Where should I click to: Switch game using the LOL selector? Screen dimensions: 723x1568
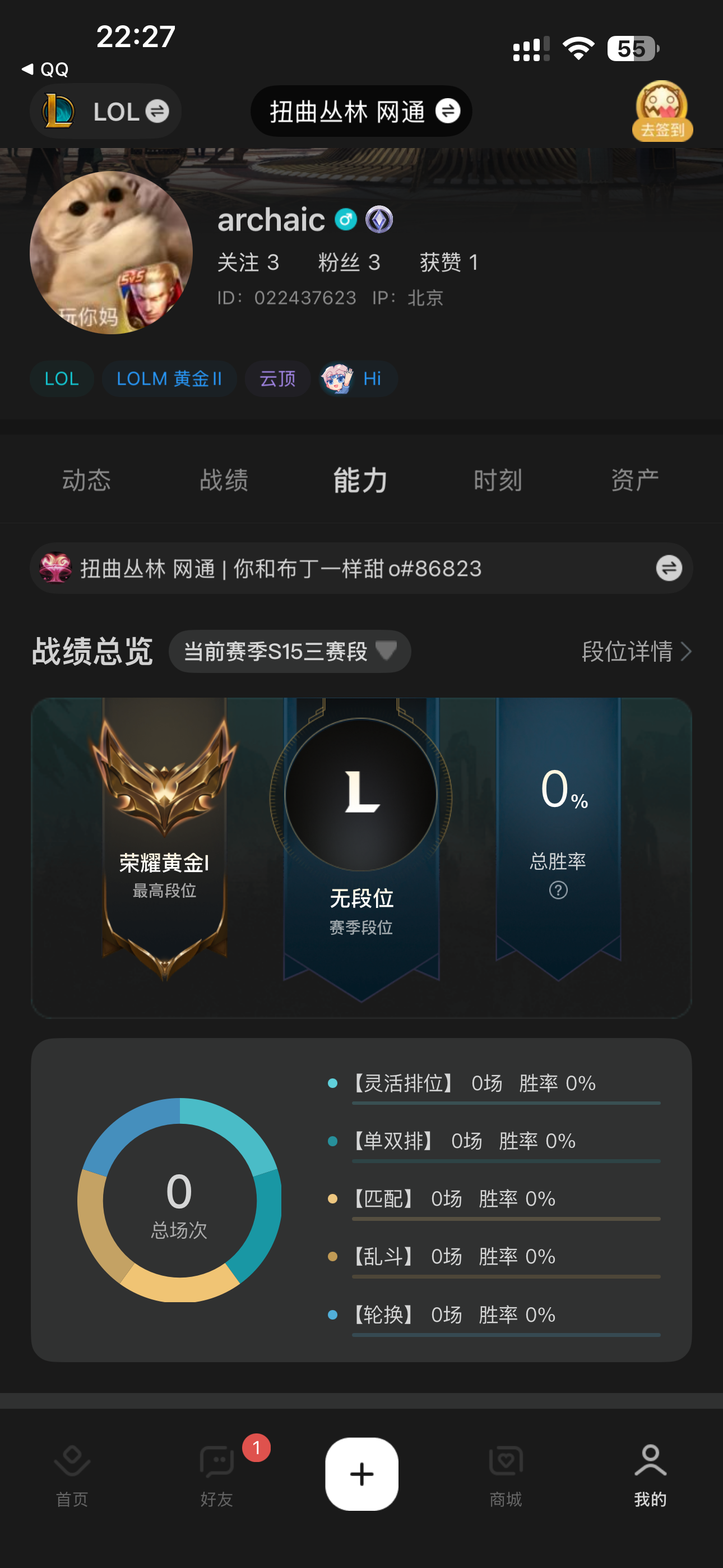click(x=106, y=112)
